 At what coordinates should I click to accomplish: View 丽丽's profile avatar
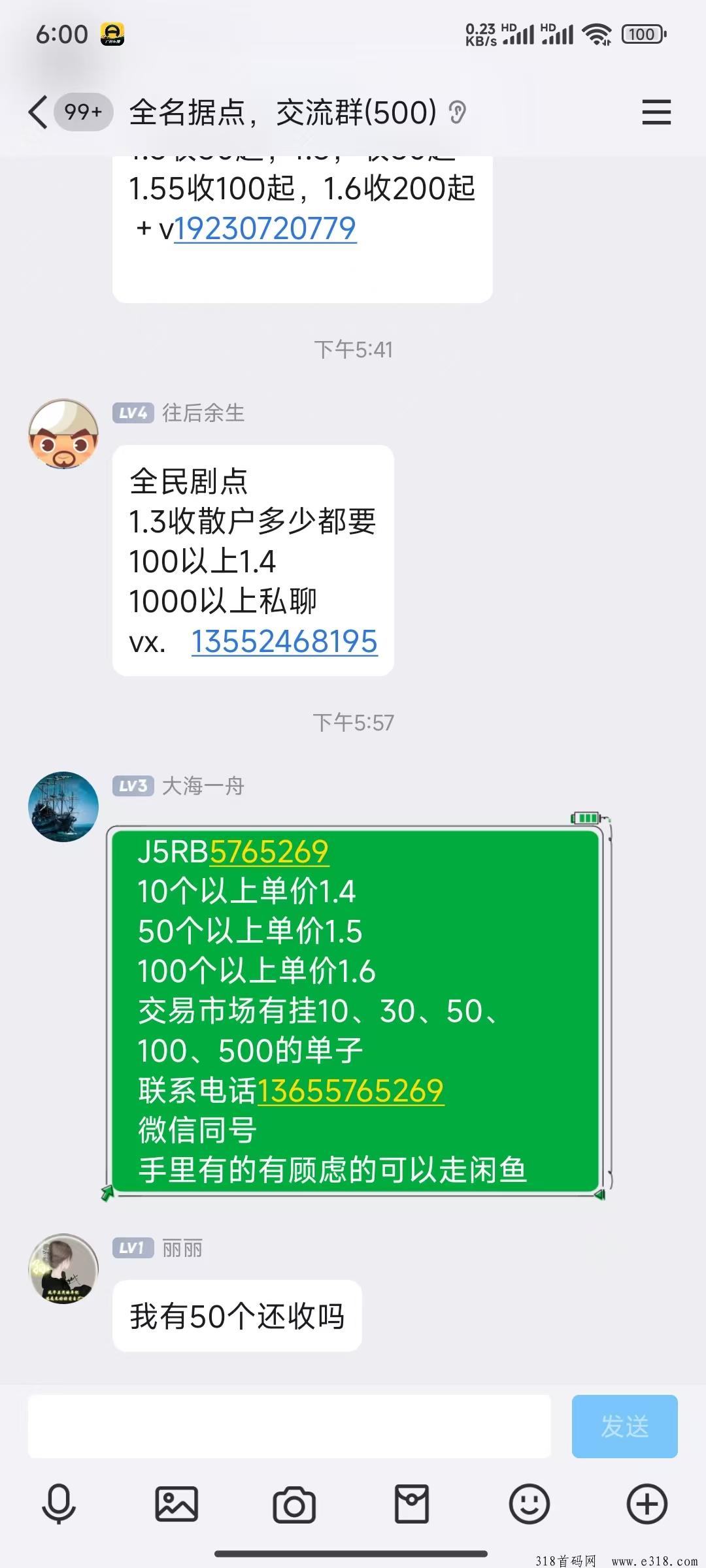click(63, 1269)
